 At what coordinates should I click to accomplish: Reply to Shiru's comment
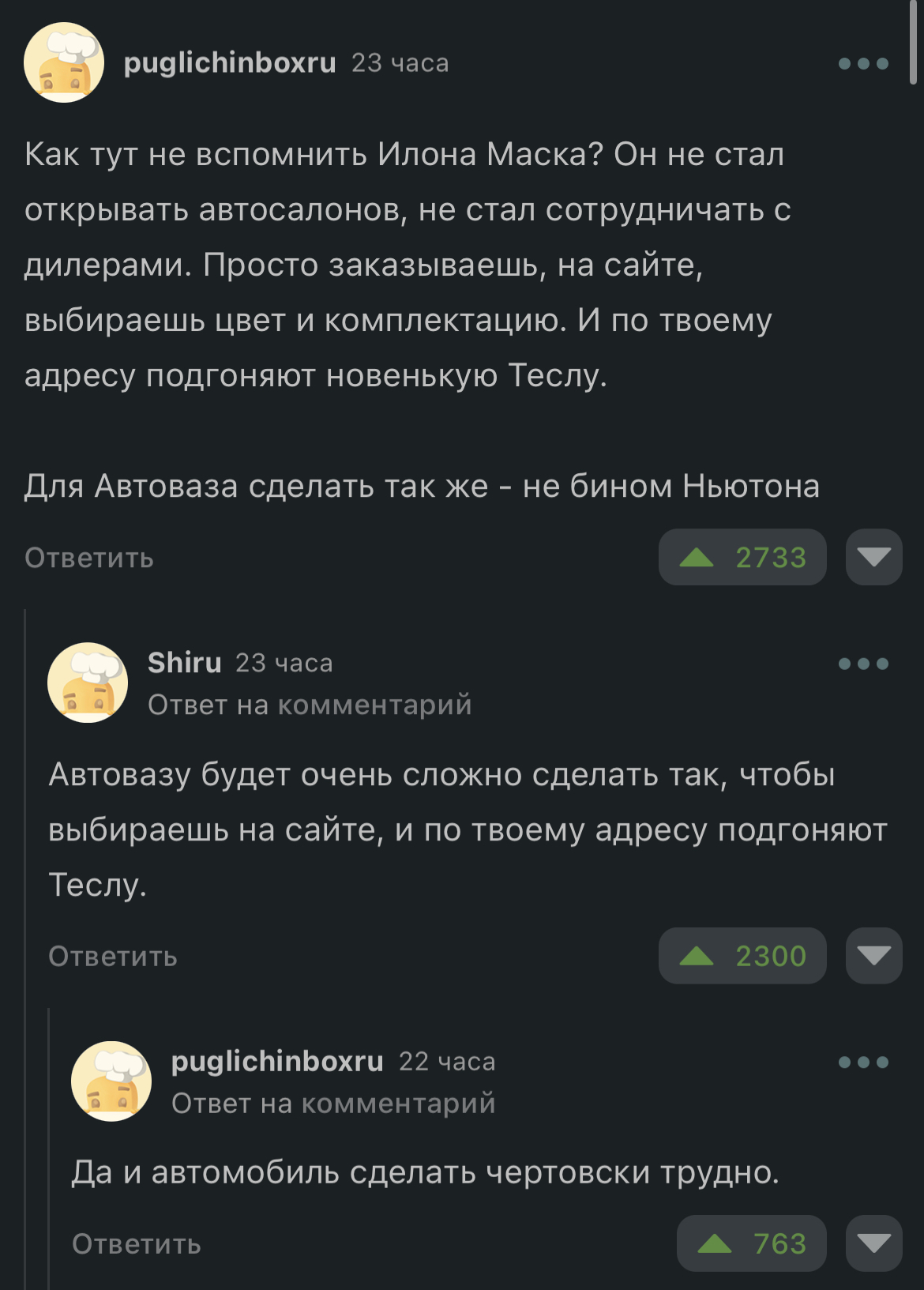click(113, 957)
